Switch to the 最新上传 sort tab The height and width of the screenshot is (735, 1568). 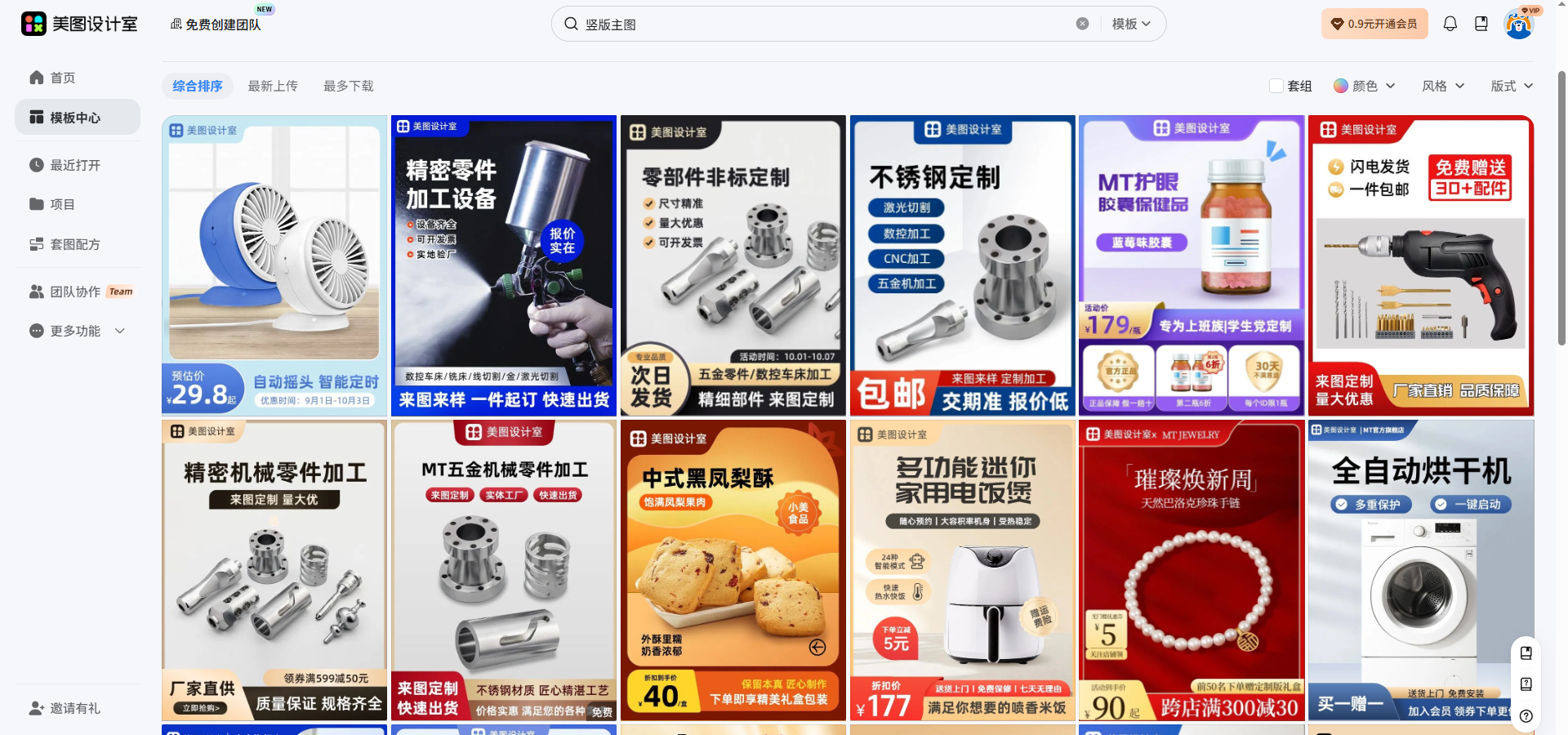coord(273,86)
